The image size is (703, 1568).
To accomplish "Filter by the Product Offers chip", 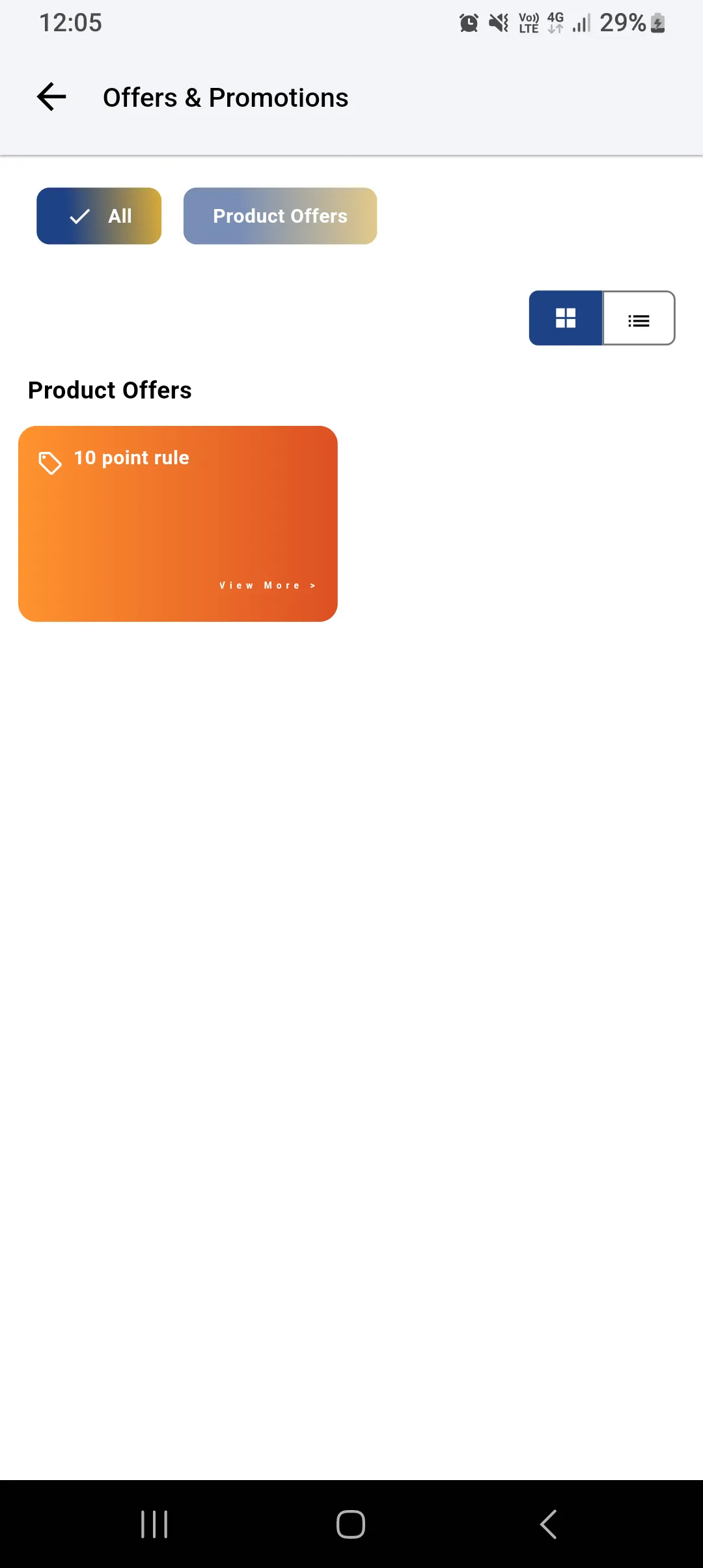I will (280, 216).
